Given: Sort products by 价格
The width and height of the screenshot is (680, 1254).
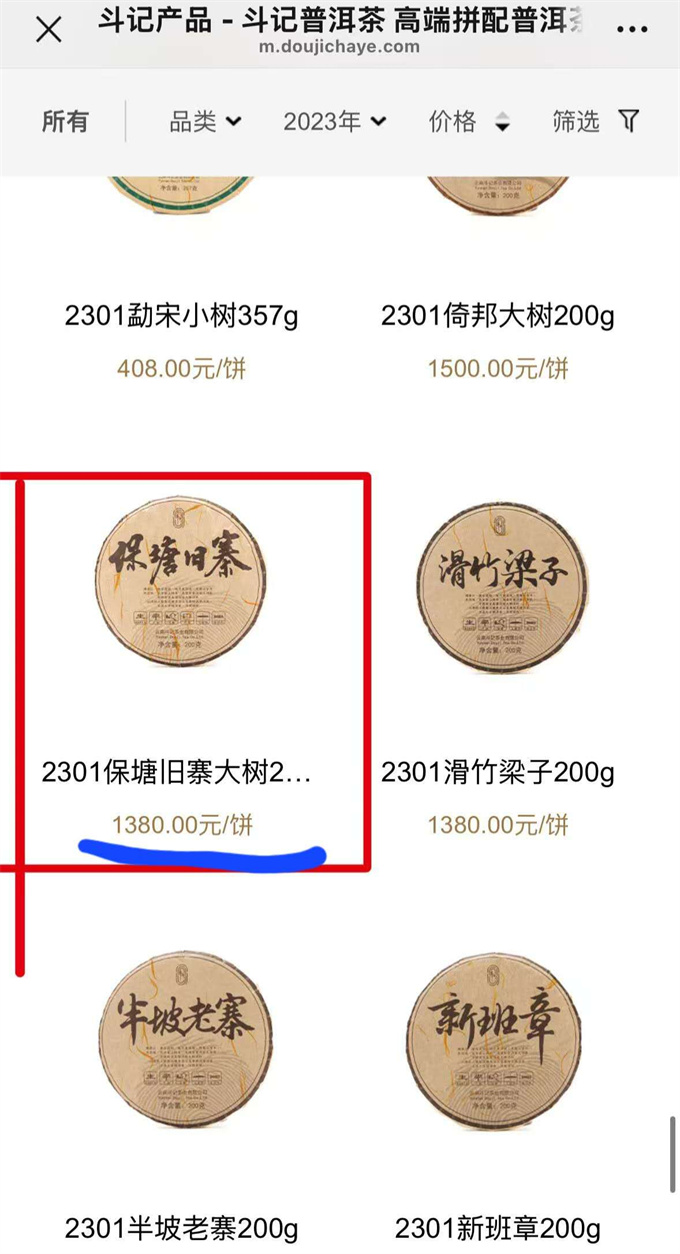Looking at the screenshot, I should 469,122.
